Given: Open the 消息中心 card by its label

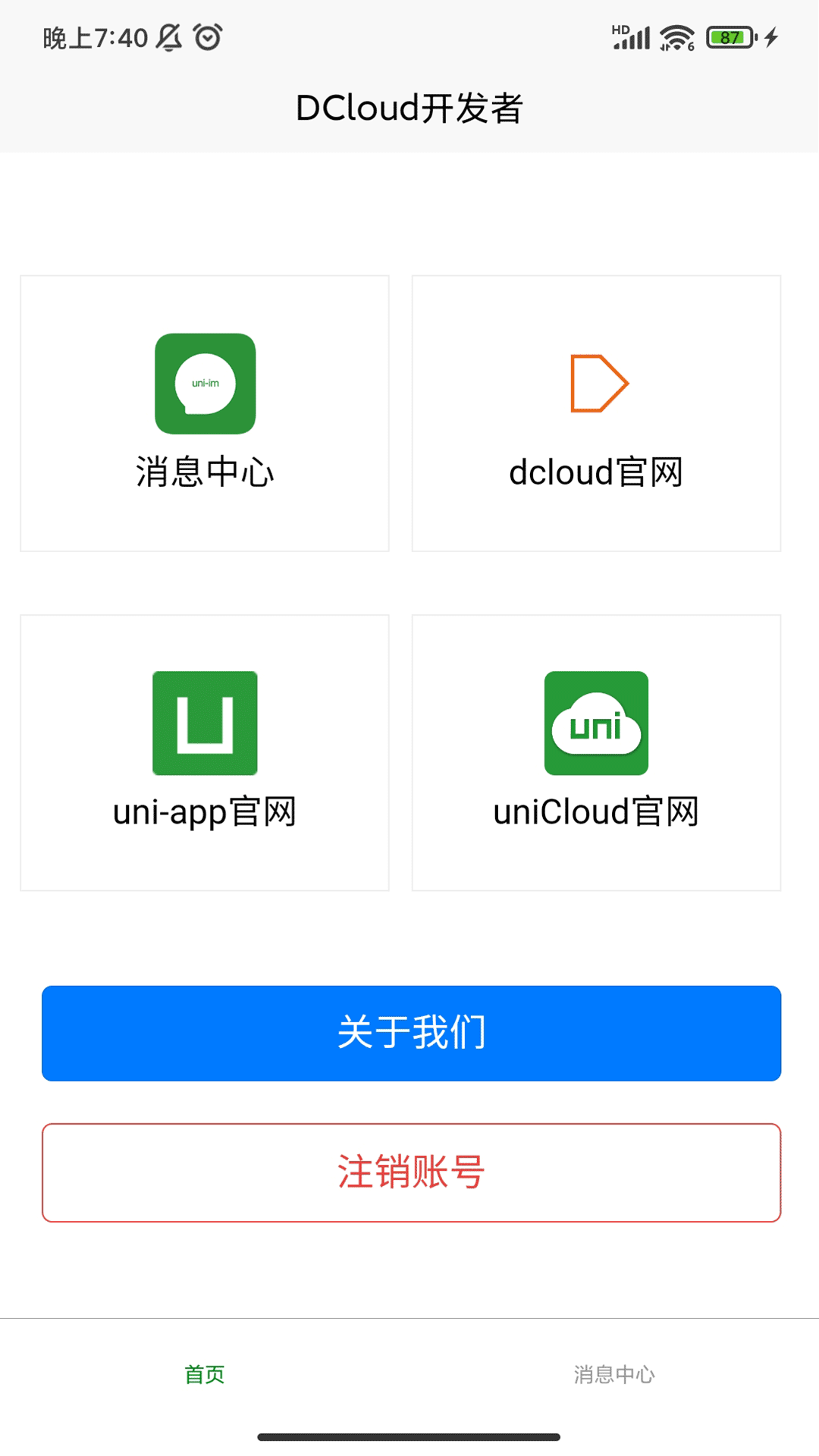Looking at the screenshot, I should [205, 472].
